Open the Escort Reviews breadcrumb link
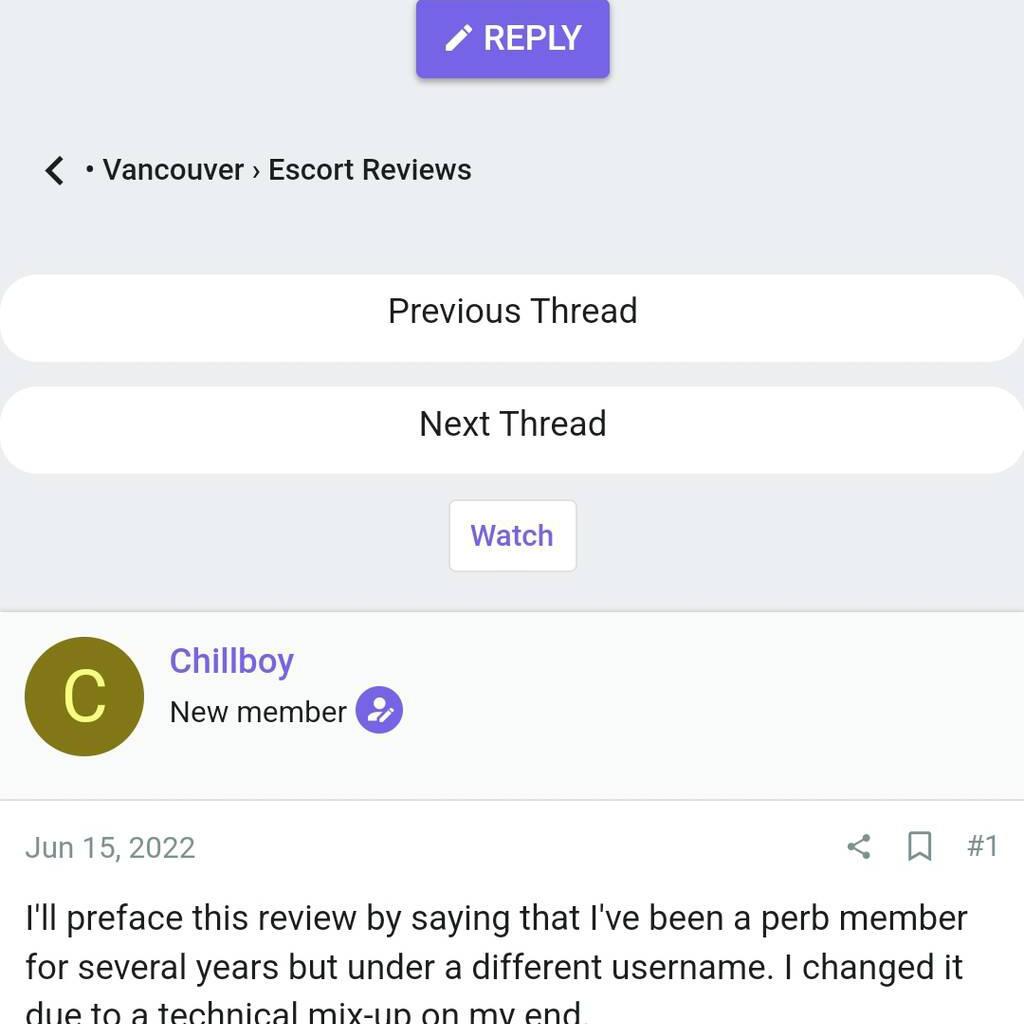 pyautogui.click(x=369, y=170)
